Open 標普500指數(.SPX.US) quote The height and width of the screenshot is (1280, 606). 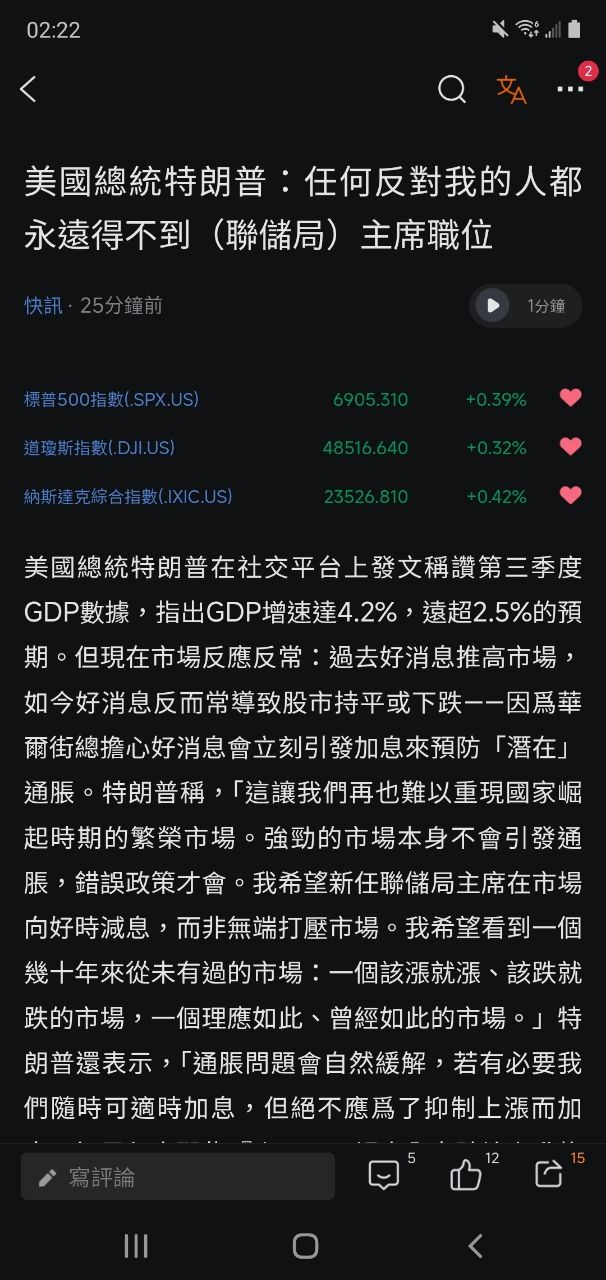tap(111, 399)
